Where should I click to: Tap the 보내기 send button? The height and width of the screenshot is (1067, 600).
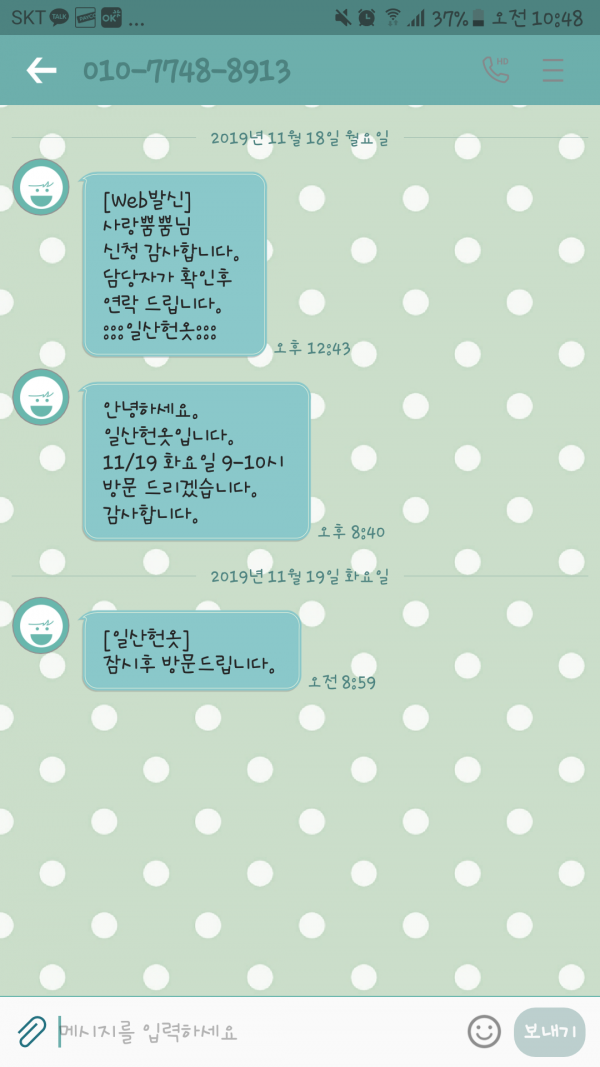[549, 1032]
